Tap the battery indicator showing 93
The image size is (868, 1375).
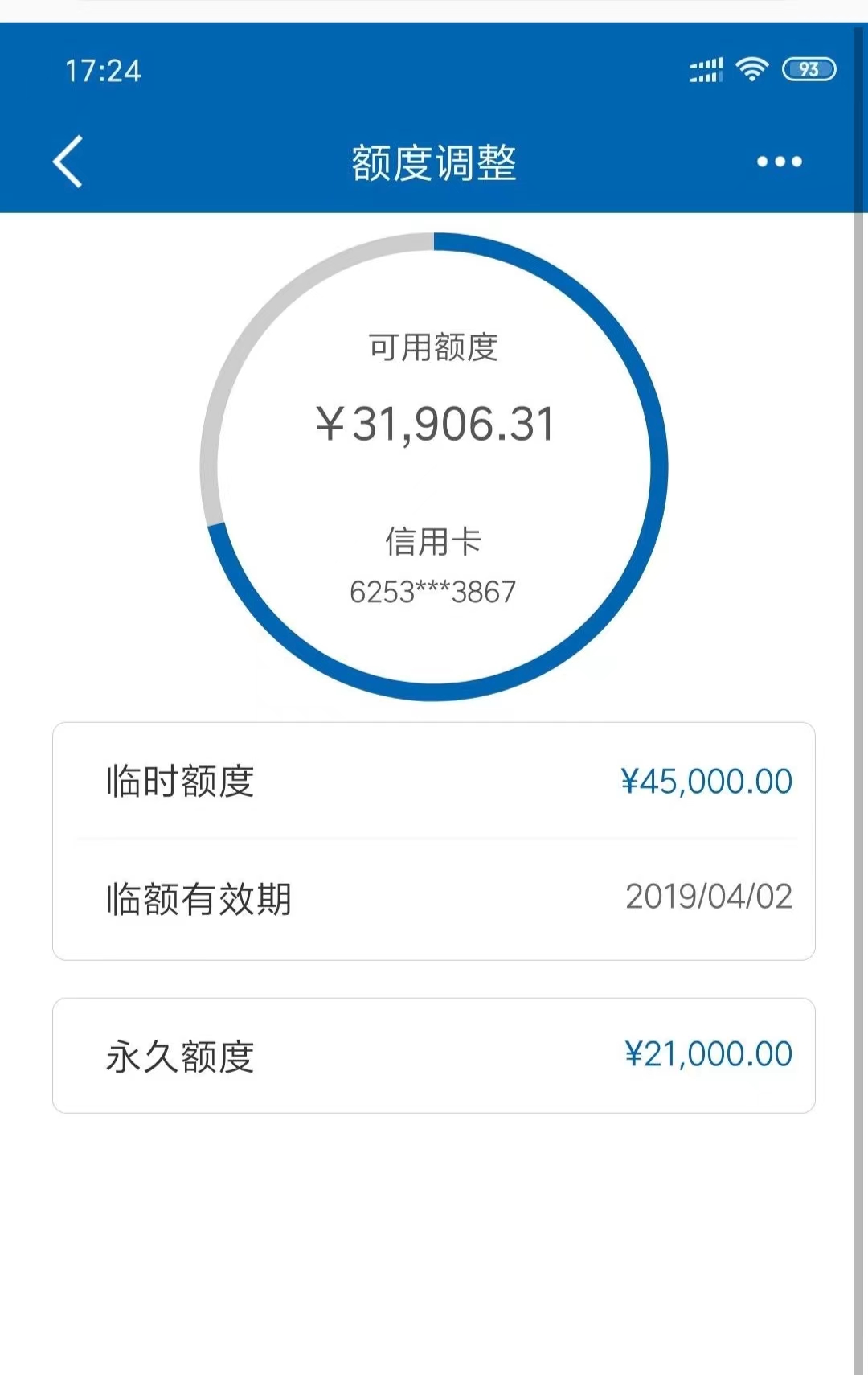pyautogui.click(x=806, y=70)
